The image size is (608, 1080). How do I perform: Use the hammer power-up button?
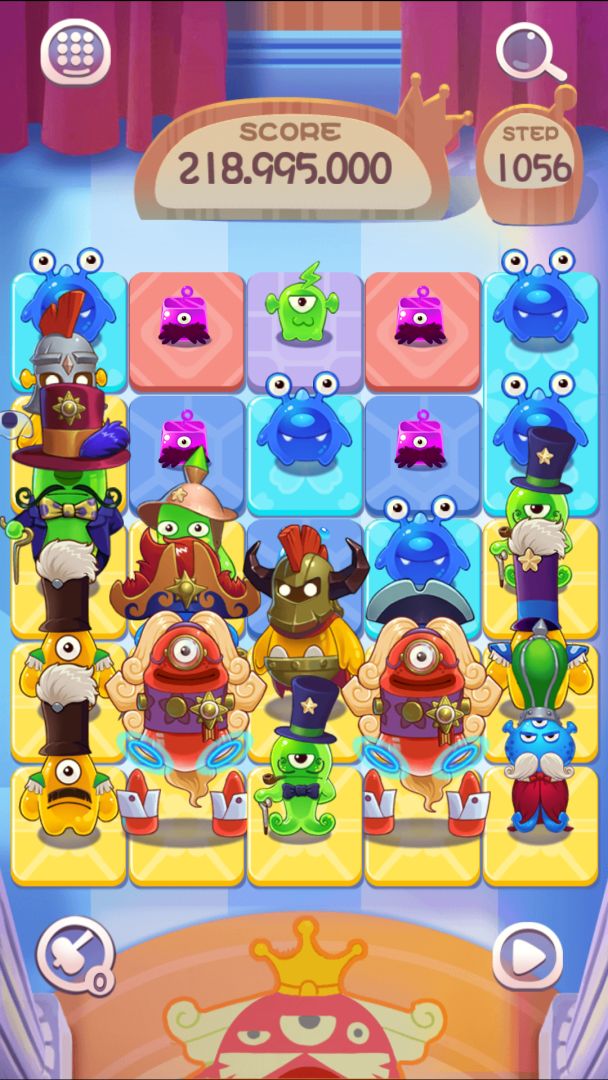click(75, 954)
